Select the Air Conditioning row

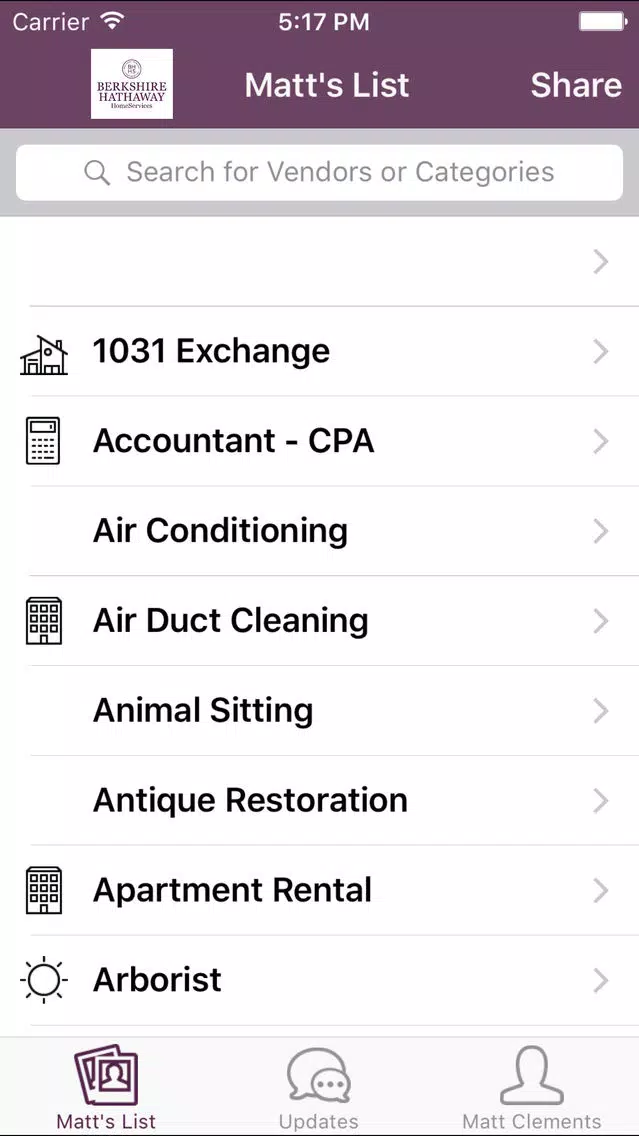320,531
